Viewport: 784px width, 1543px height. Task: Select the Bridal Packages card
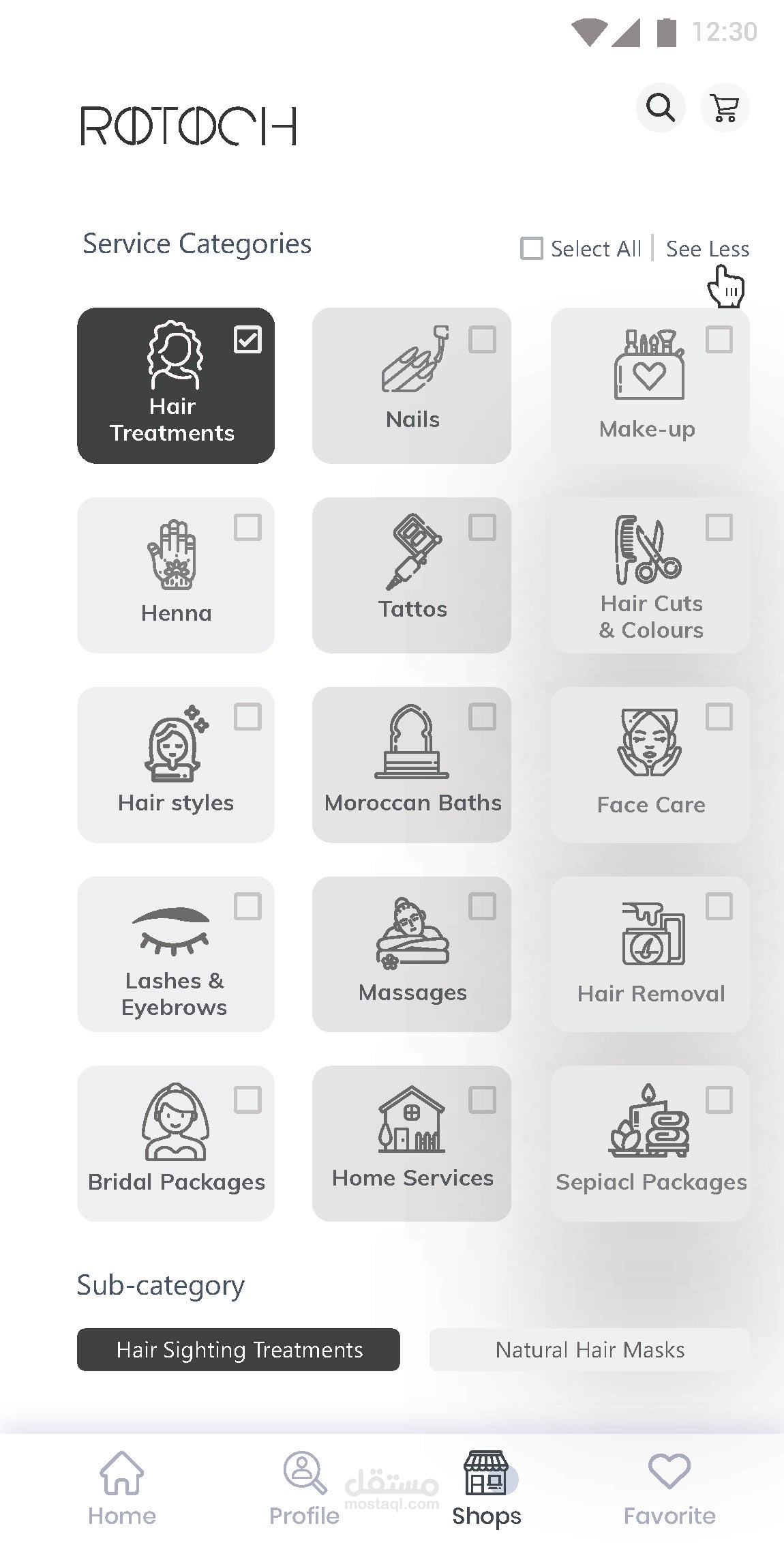176,1144
